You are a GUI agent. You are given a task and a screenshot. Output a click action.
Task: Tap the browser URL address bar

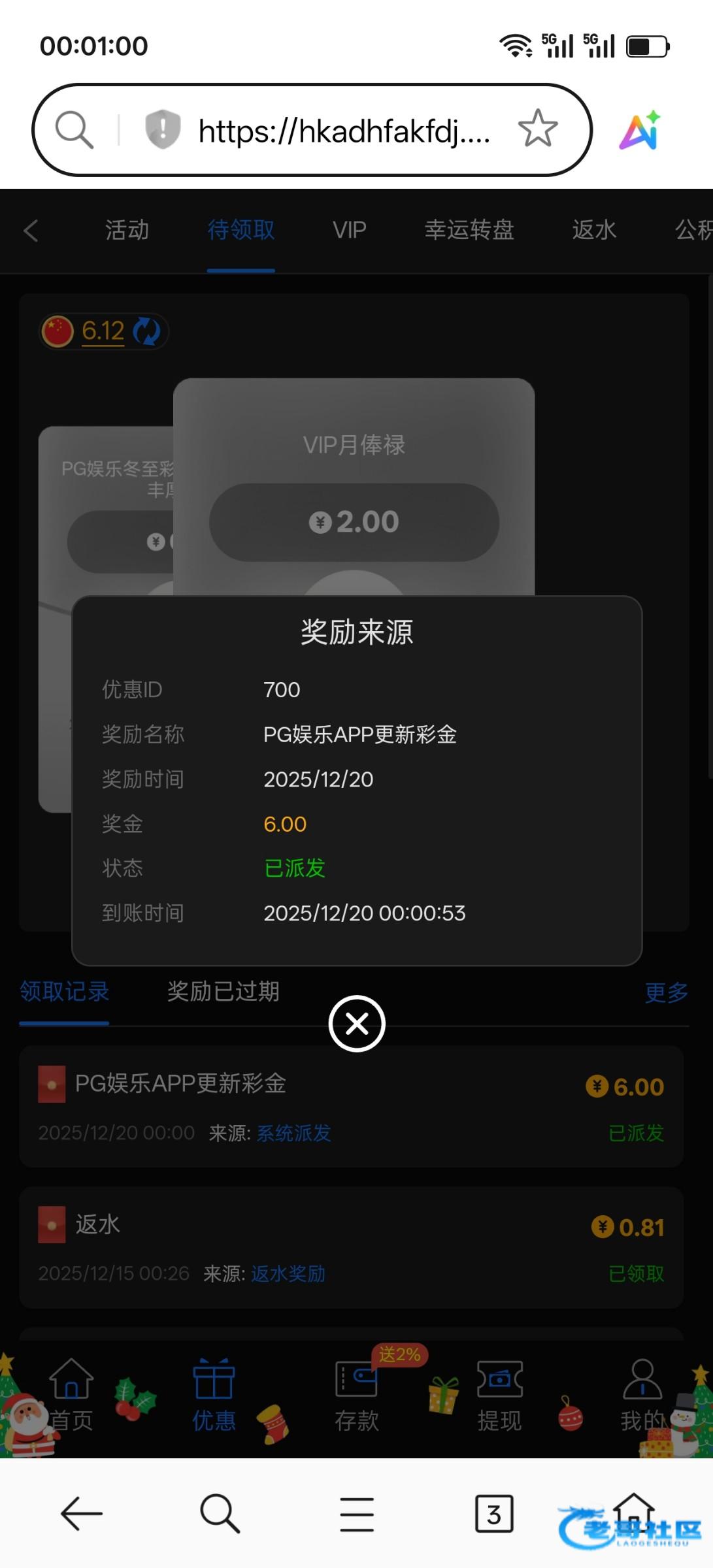pyautogui.click(x=343, y=131)
